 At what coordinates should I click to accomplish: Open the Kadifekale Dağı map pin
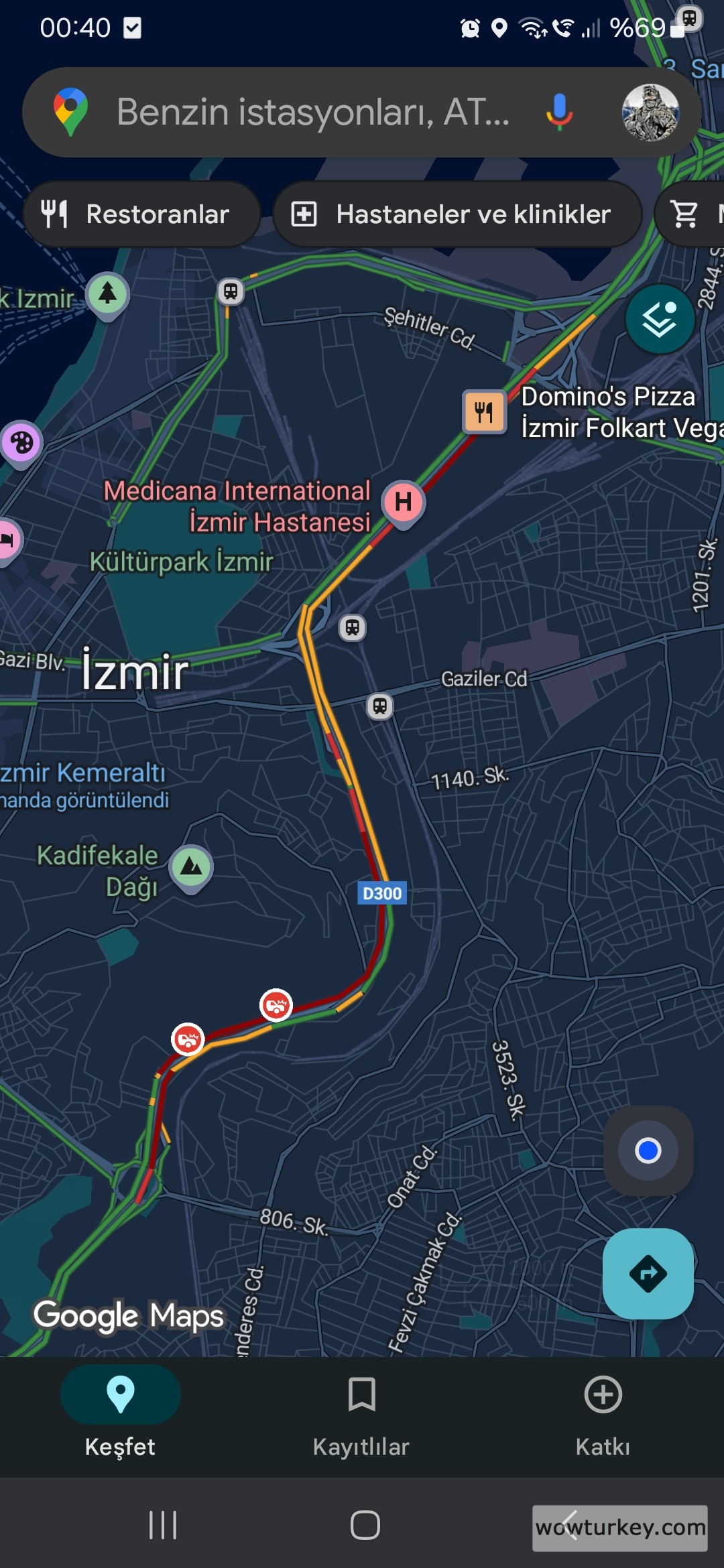(x=191, y=866)
